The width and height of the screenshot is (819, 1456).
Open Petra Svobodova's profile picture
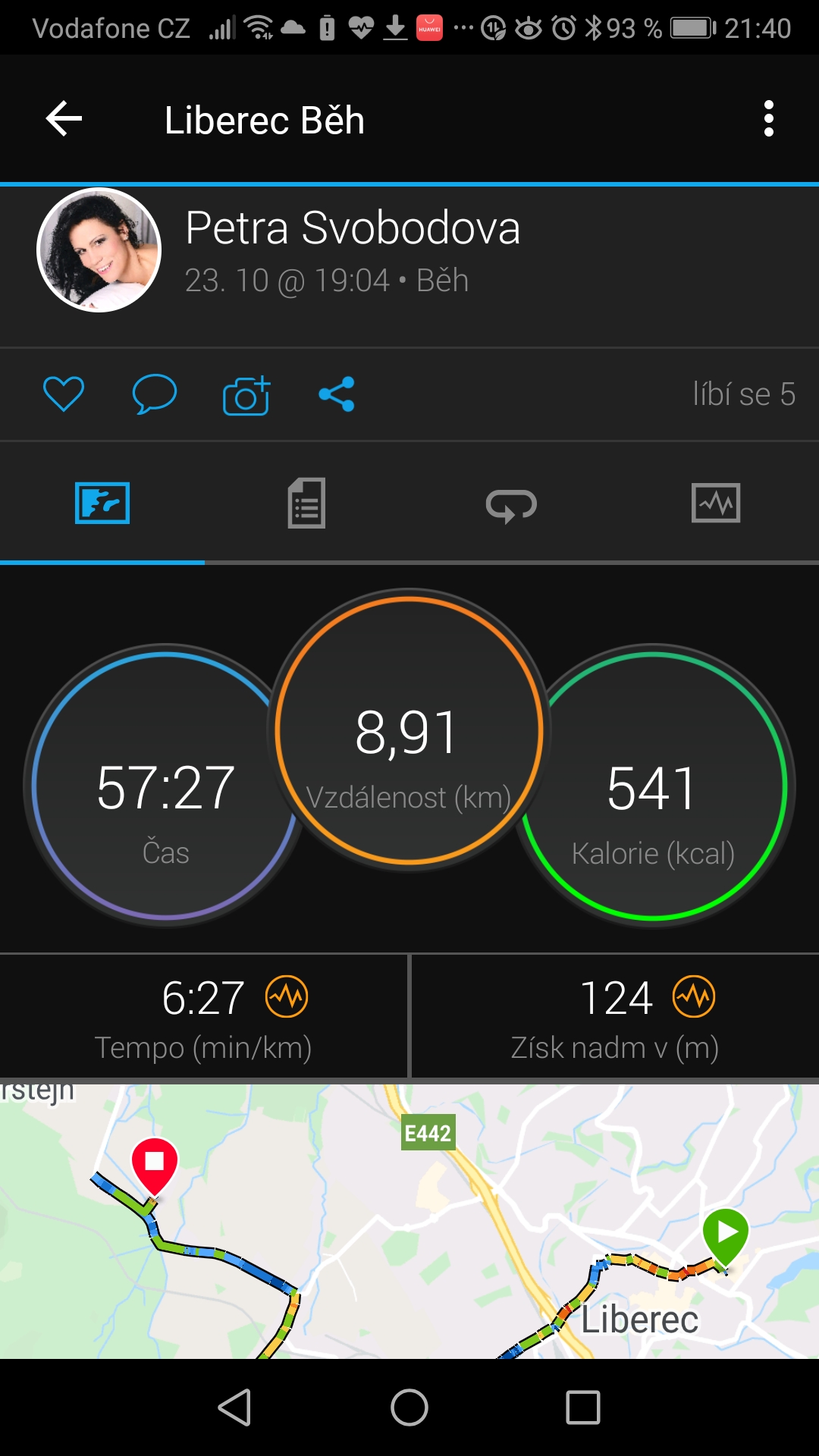click(99, 250)
